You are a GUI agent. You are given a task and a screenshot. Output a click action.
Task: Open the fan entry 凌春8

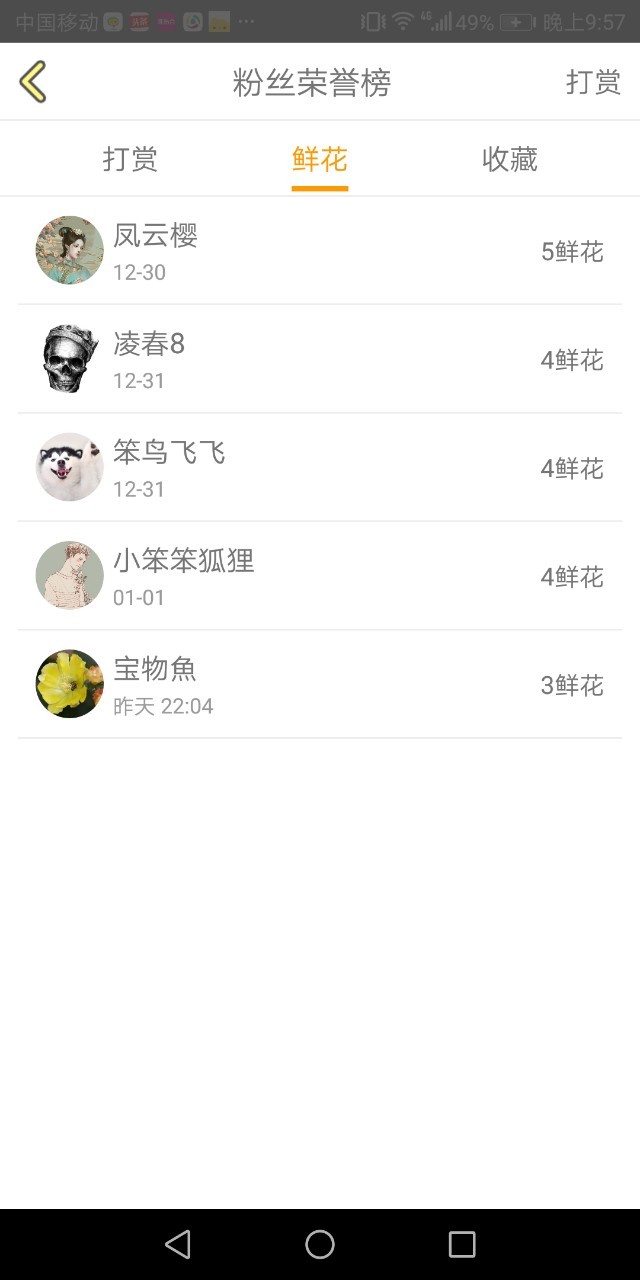[x=320, y=359]
